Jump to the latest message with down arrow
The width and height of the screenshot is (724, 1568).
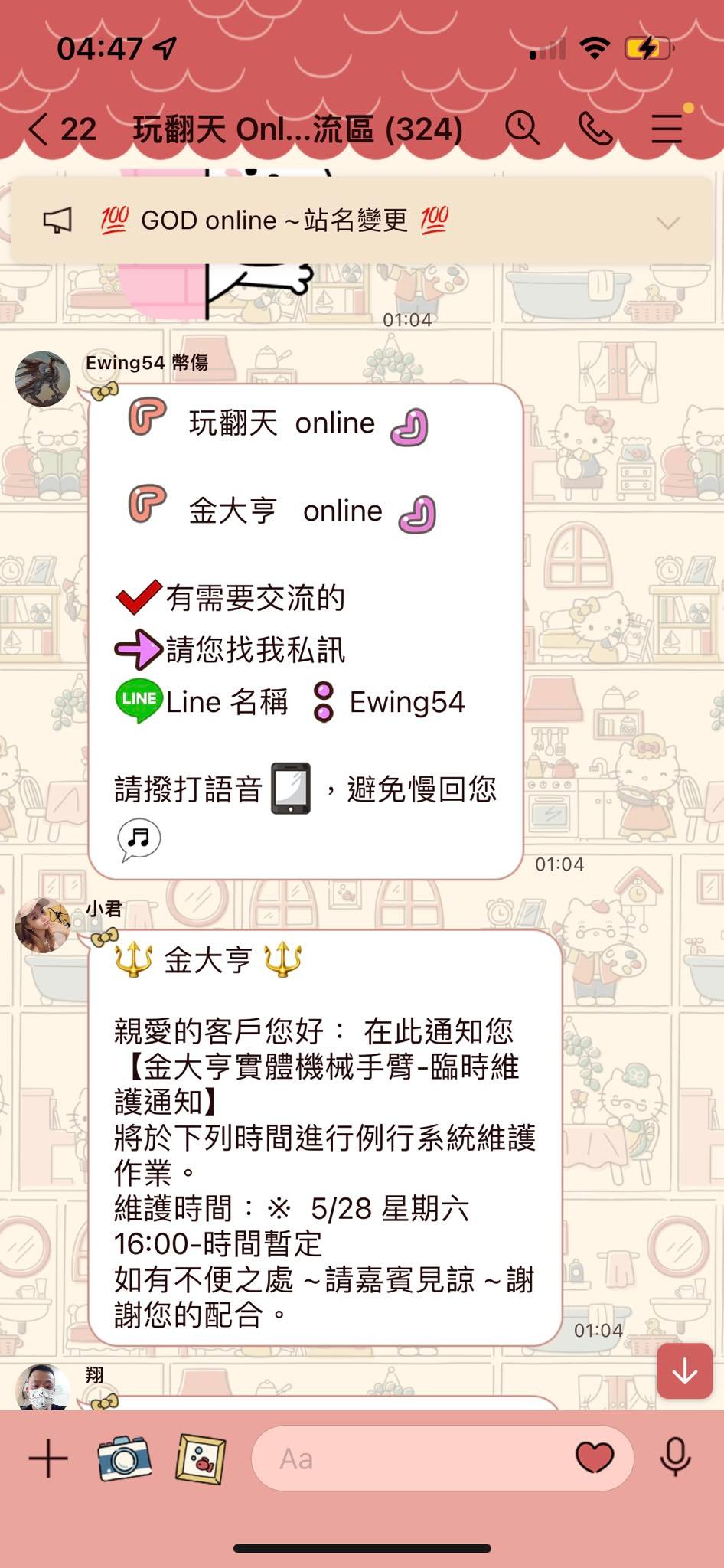pos(684,1372)
